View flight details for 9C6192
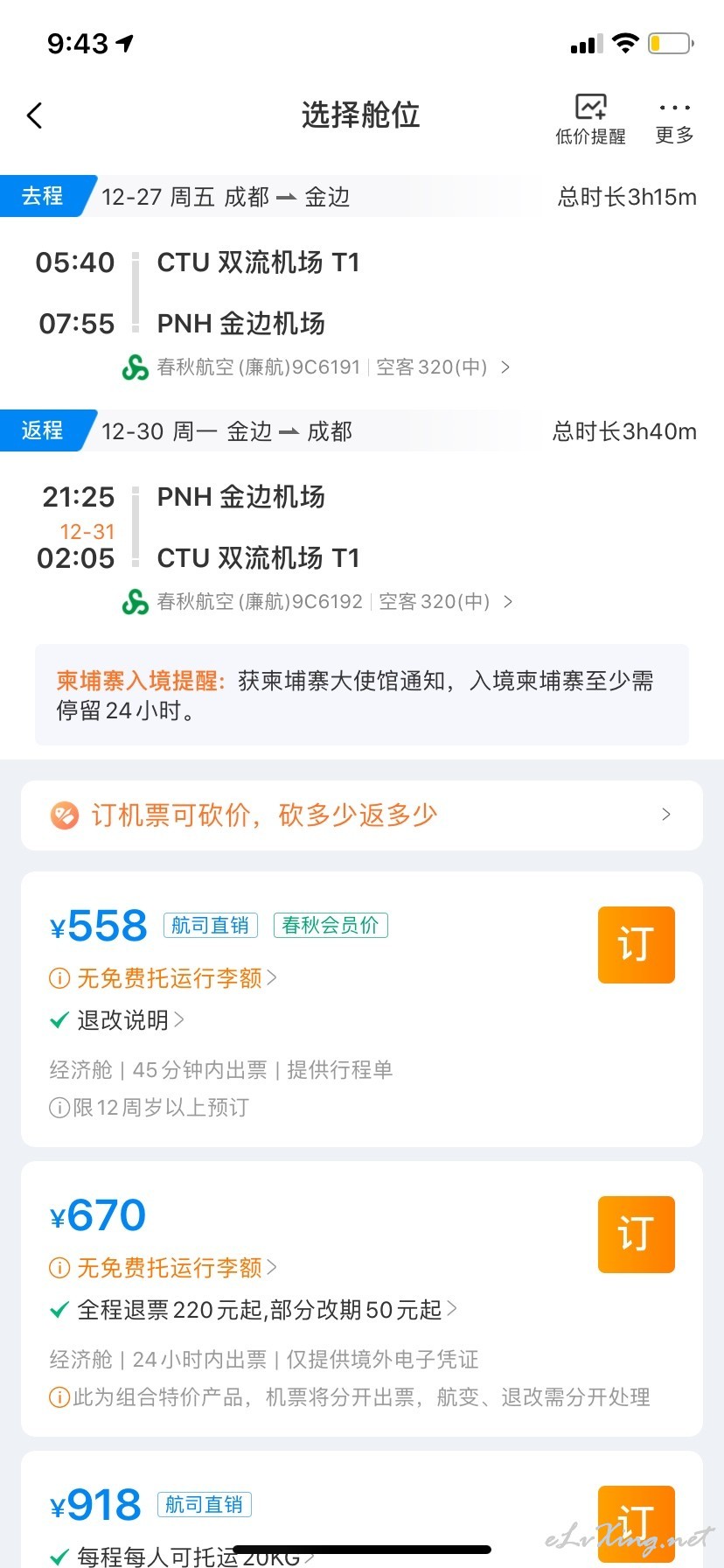This screenshot has width=724, height=1568. coord(317,602)
